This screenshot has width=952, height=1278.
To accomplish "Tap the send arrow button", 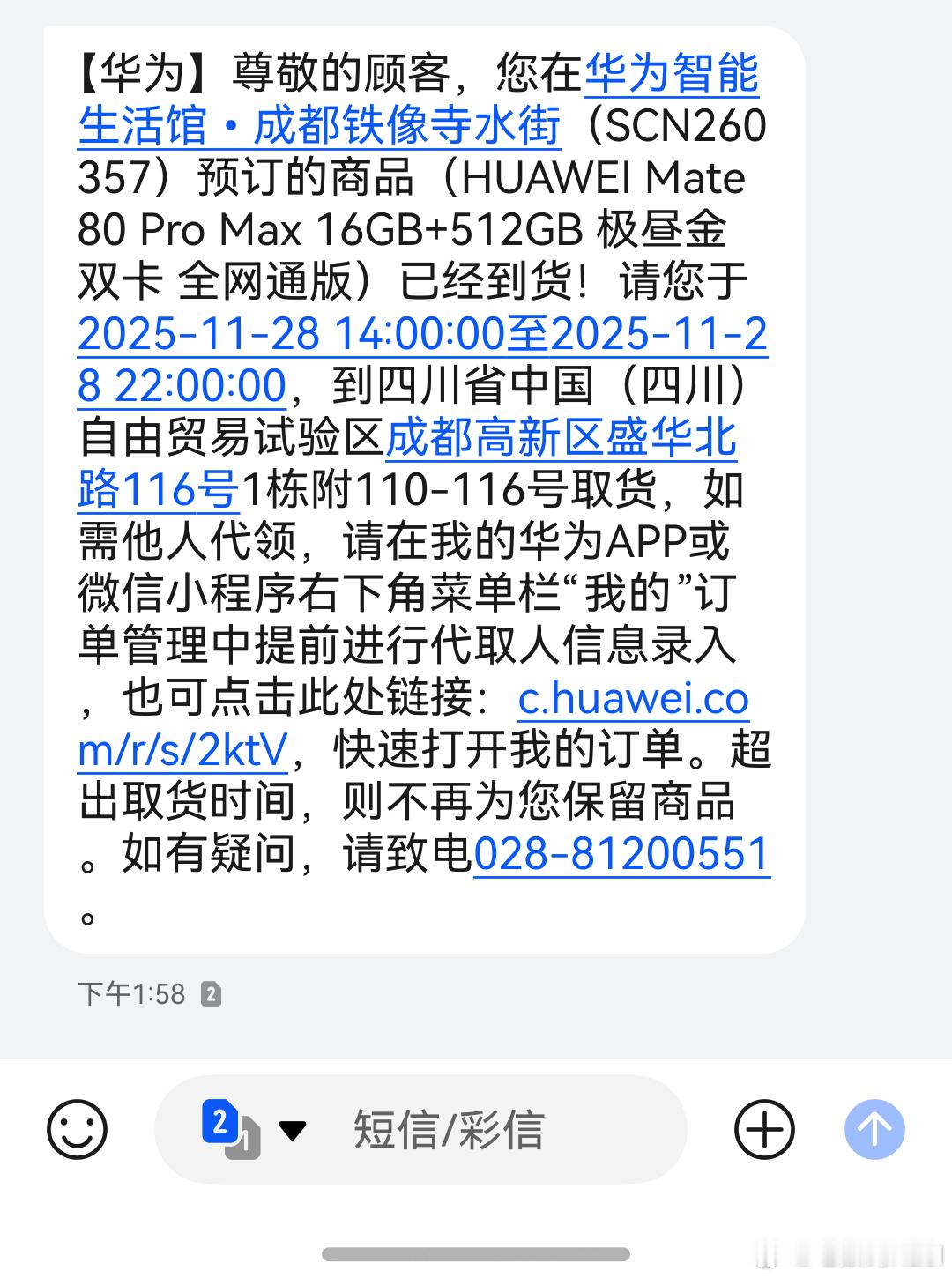I will [874, 1129].
